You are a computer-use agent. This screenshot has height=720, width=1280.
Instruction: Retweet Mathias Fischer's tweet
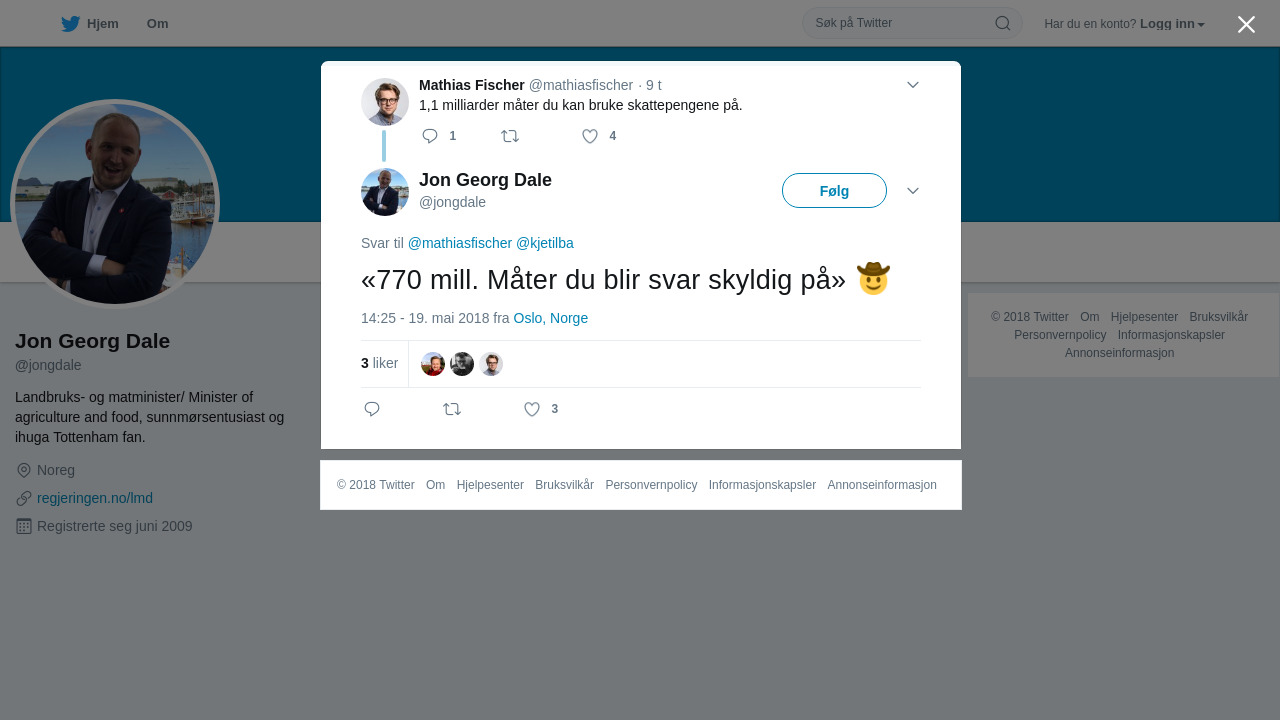point(510,136)
